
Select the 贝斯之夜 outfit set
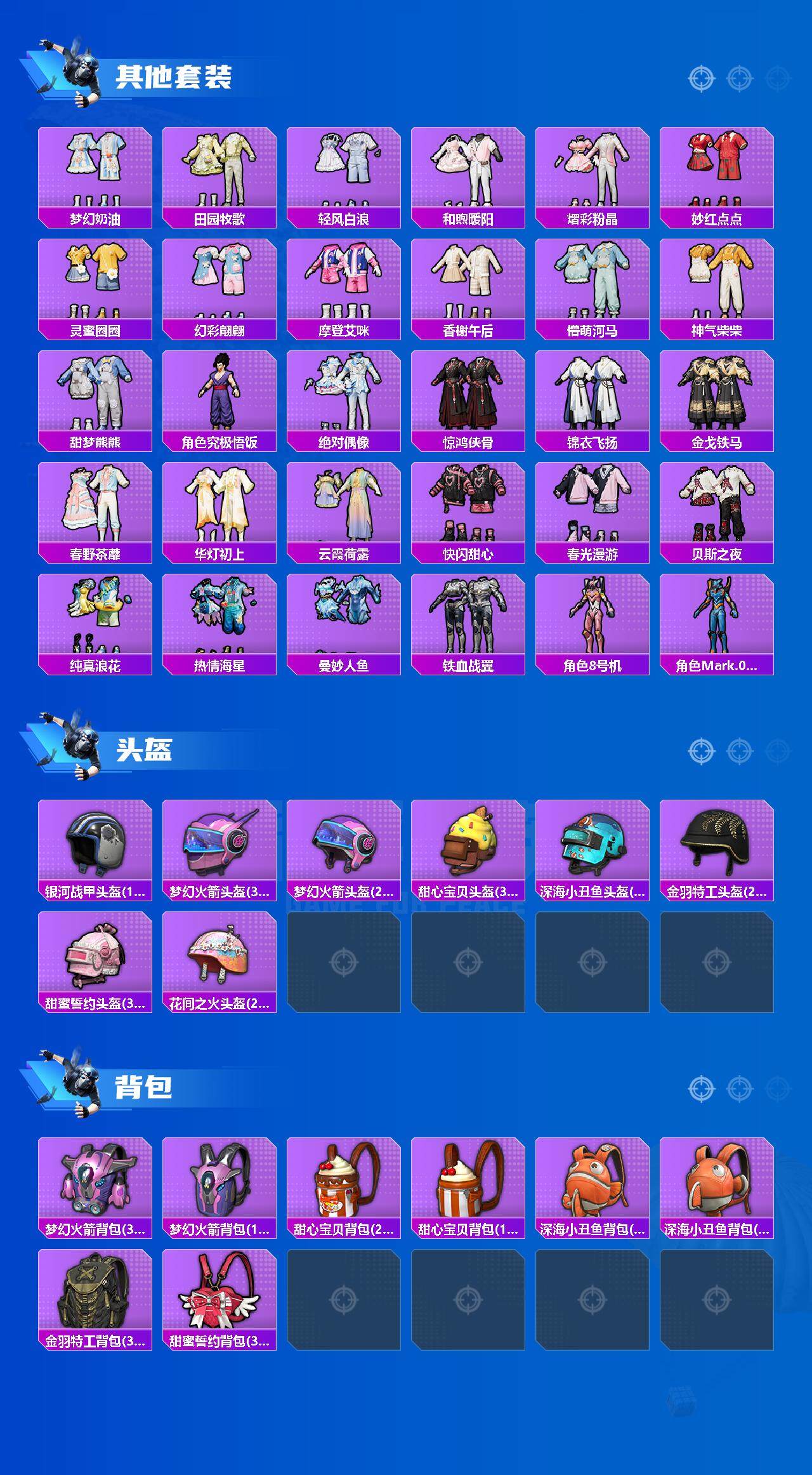tap(716, 508)
